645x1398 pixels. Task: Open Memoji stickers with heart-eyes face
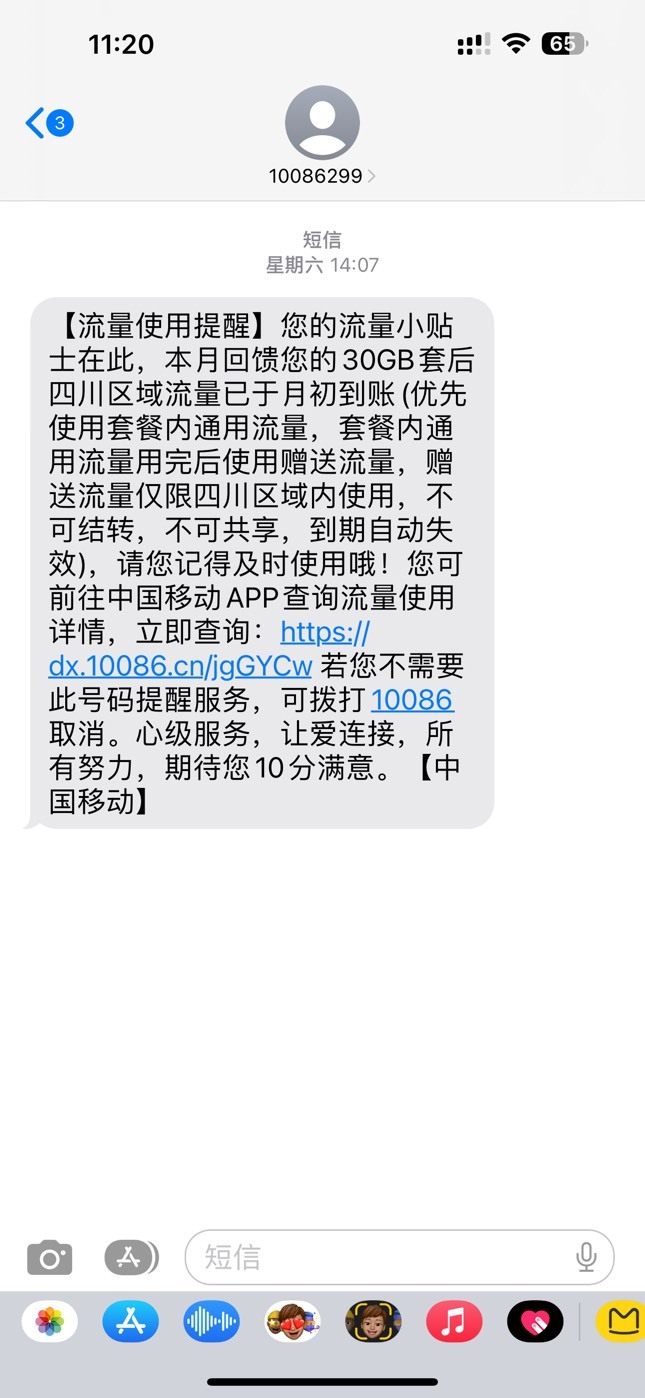pos(293,1322)
